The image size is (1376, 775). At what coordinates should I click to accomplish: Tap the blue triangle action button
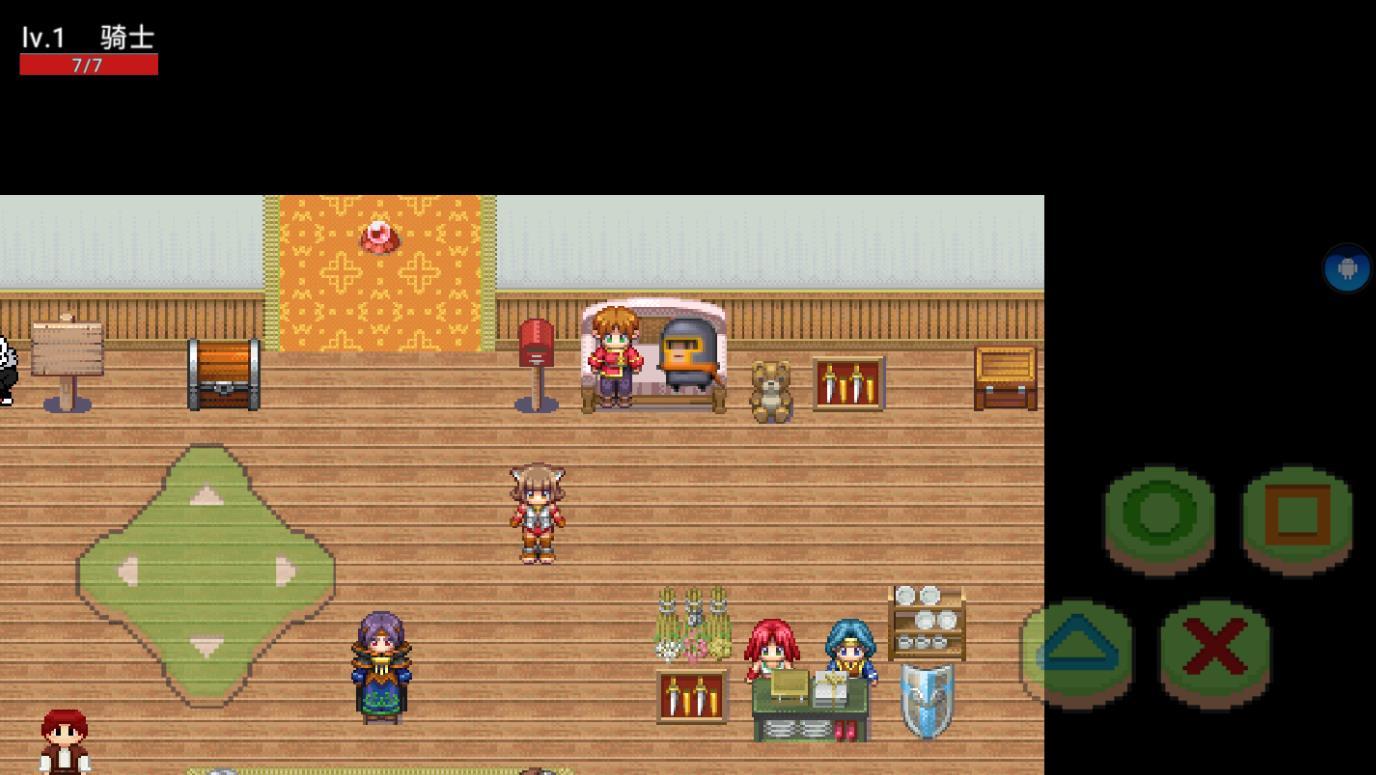(1078, 648)
